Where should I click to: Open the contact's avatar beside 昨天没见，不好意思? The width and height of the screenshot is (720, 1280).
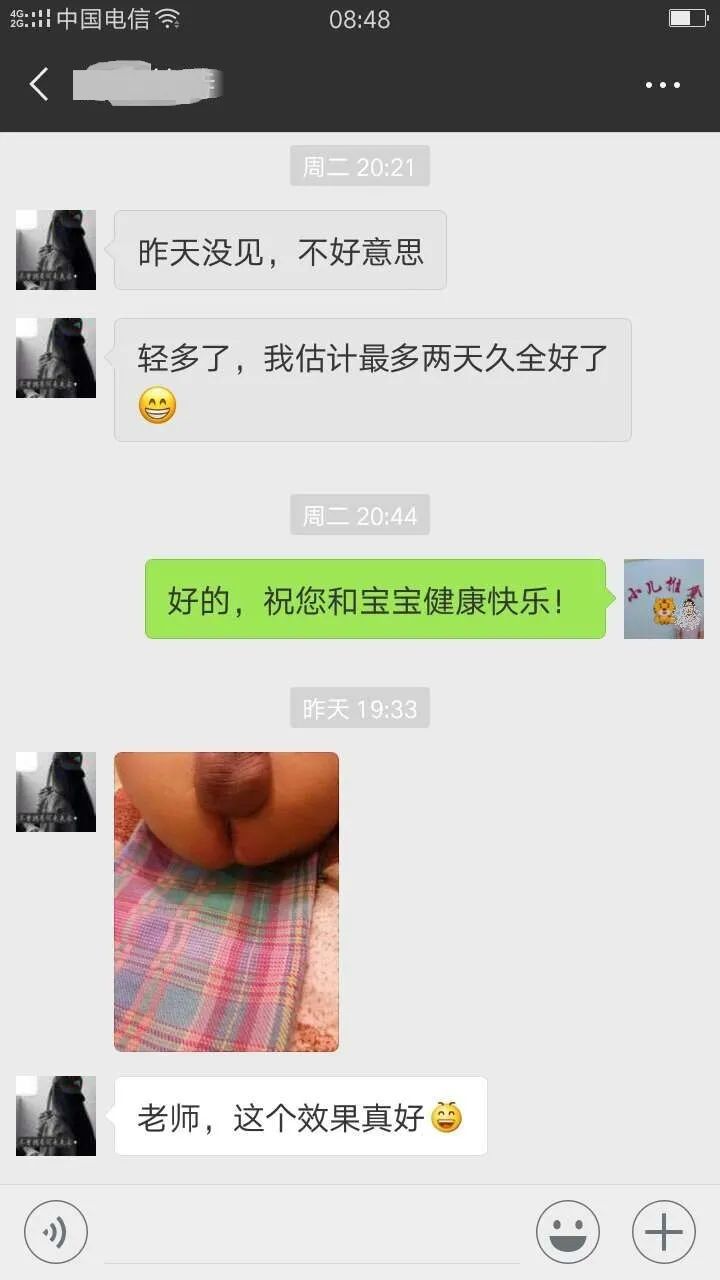click(56, 250)
